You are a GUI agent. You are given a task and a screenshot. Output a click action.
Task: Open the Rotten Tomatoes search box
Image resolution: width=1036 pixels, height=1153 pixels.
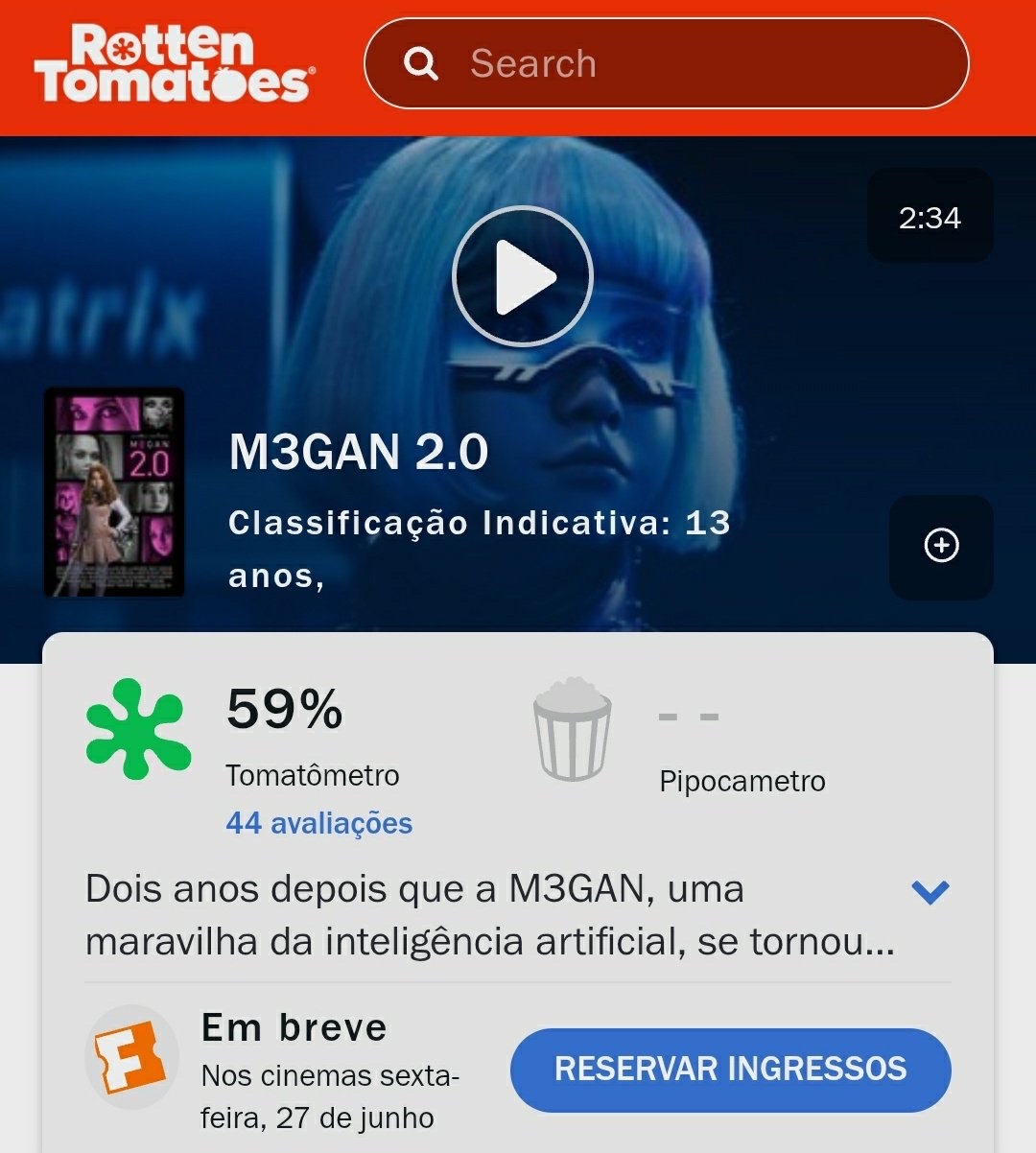coord(666,64)
